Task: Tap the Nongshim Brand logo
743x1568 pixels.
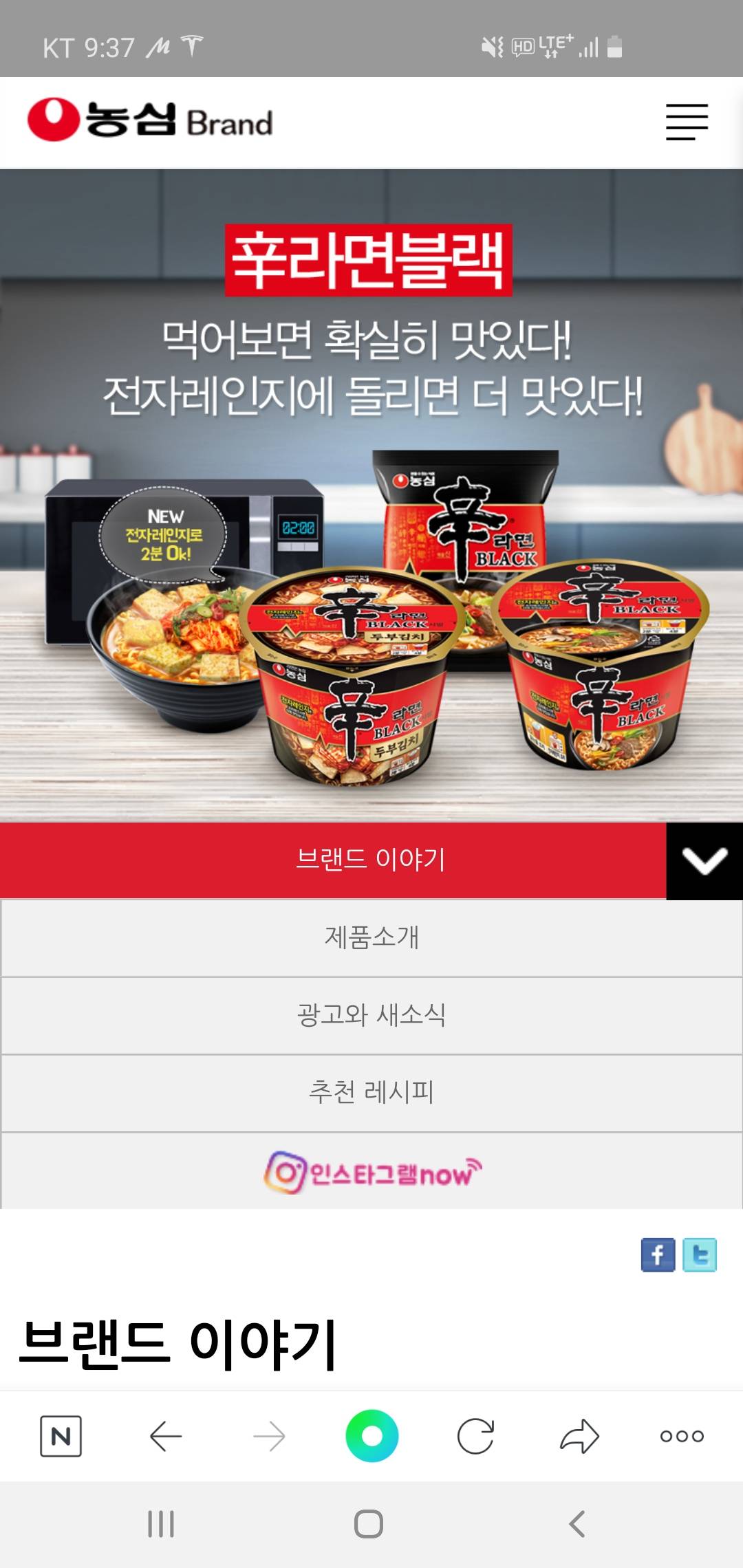Action: [150, 120]
